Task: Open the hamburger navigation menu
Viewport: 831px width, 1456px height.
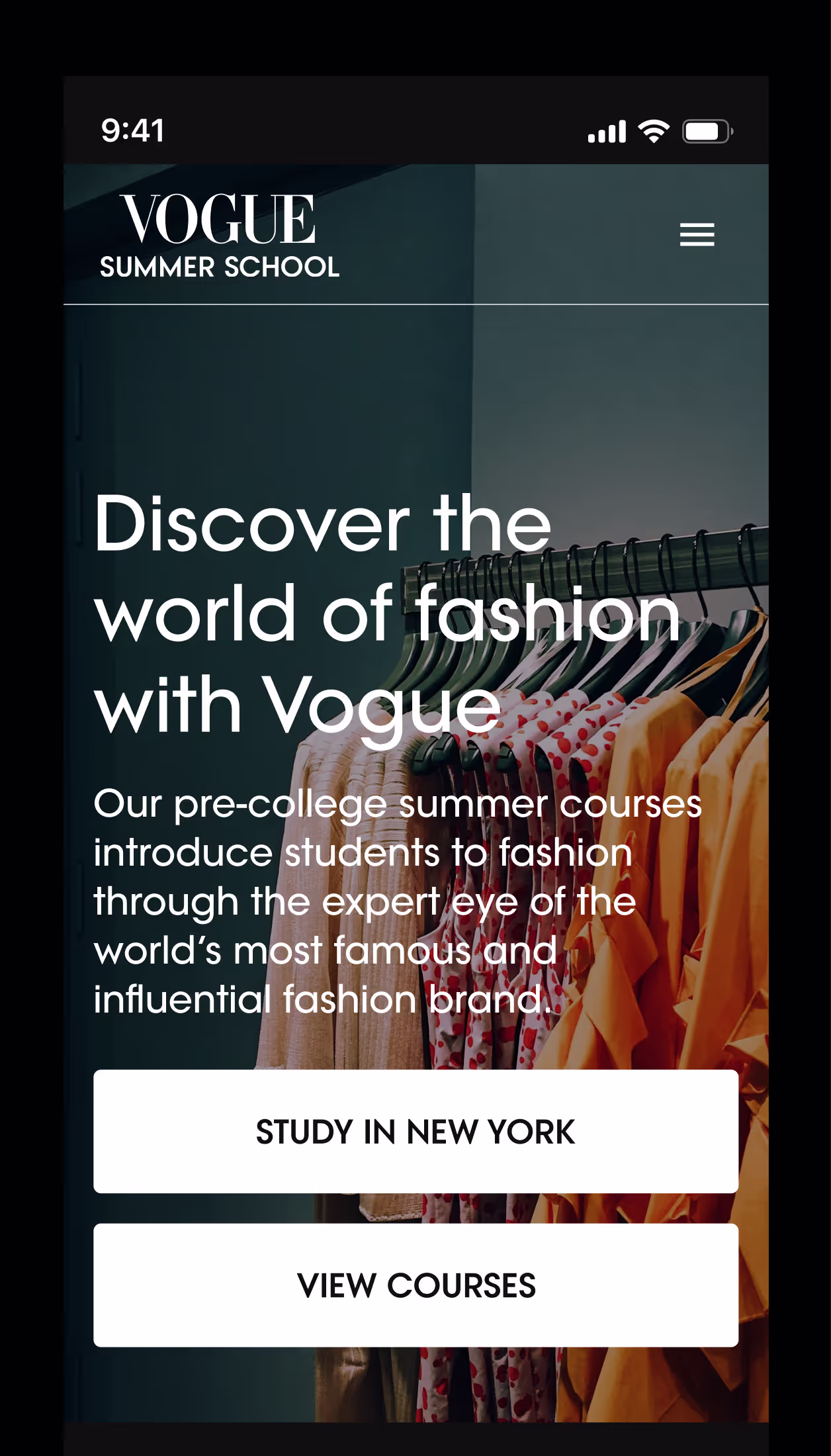Action: (697, 235)
